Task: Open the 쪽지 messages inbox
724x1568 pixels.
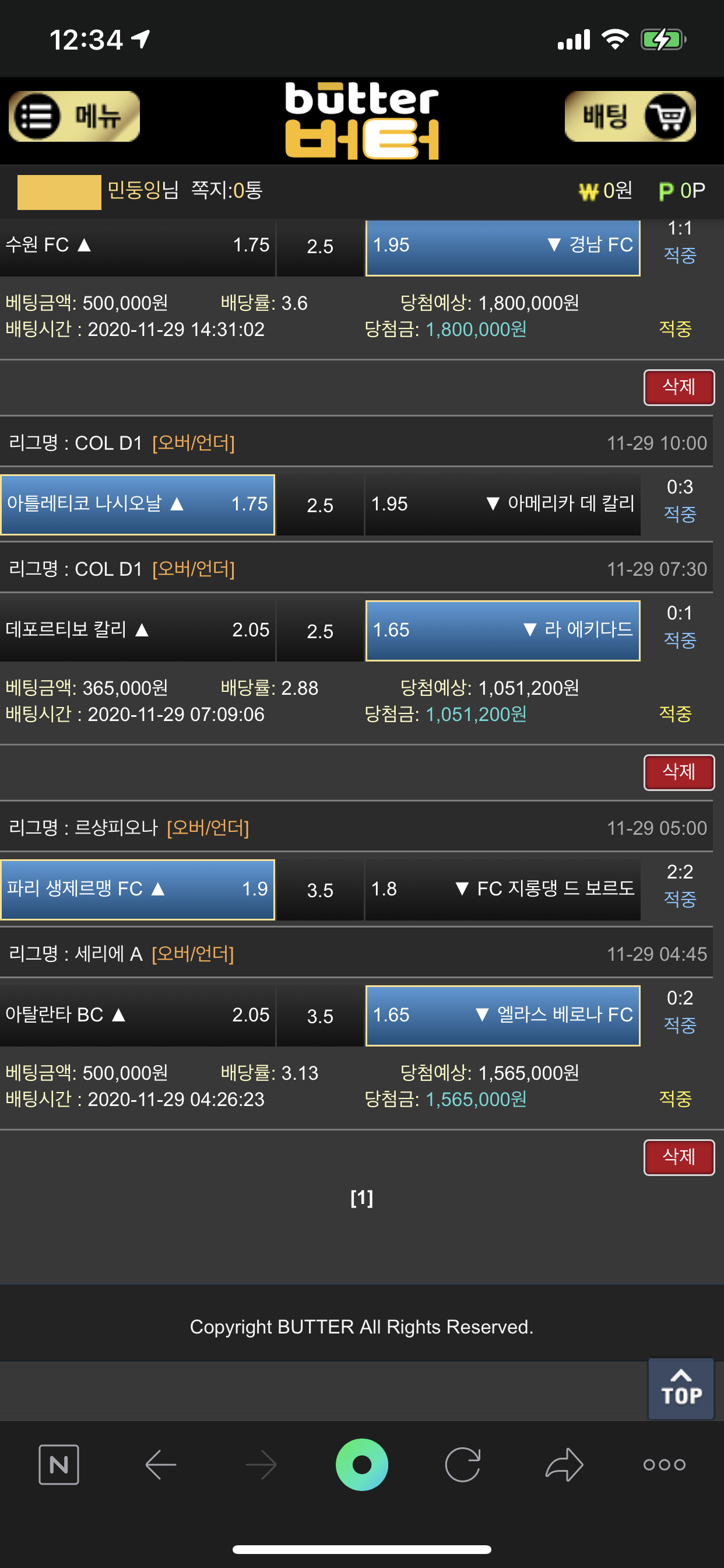Action: 226,191
